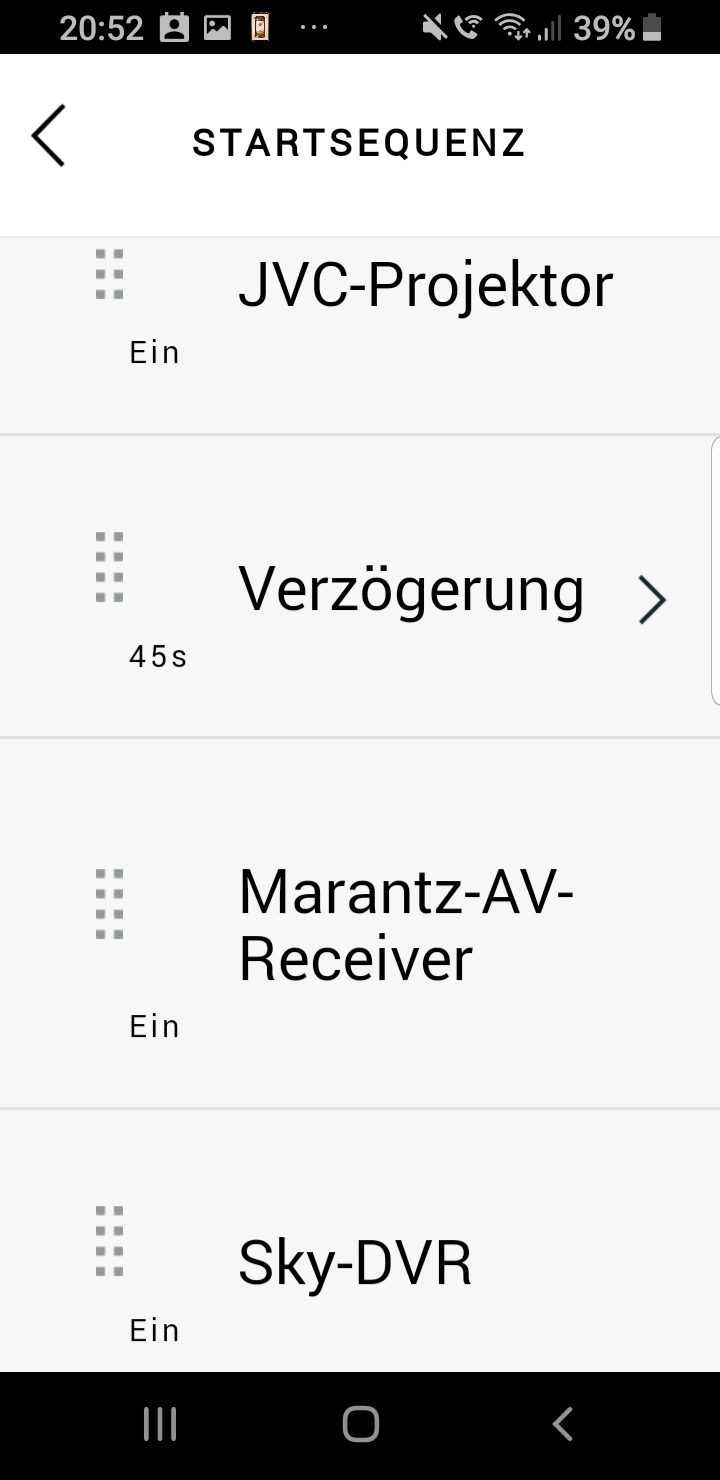Image resolution: width=720 pixels, height=1480 pixels.
Task: Go to the system home screen
Action: click(360, 1424)
